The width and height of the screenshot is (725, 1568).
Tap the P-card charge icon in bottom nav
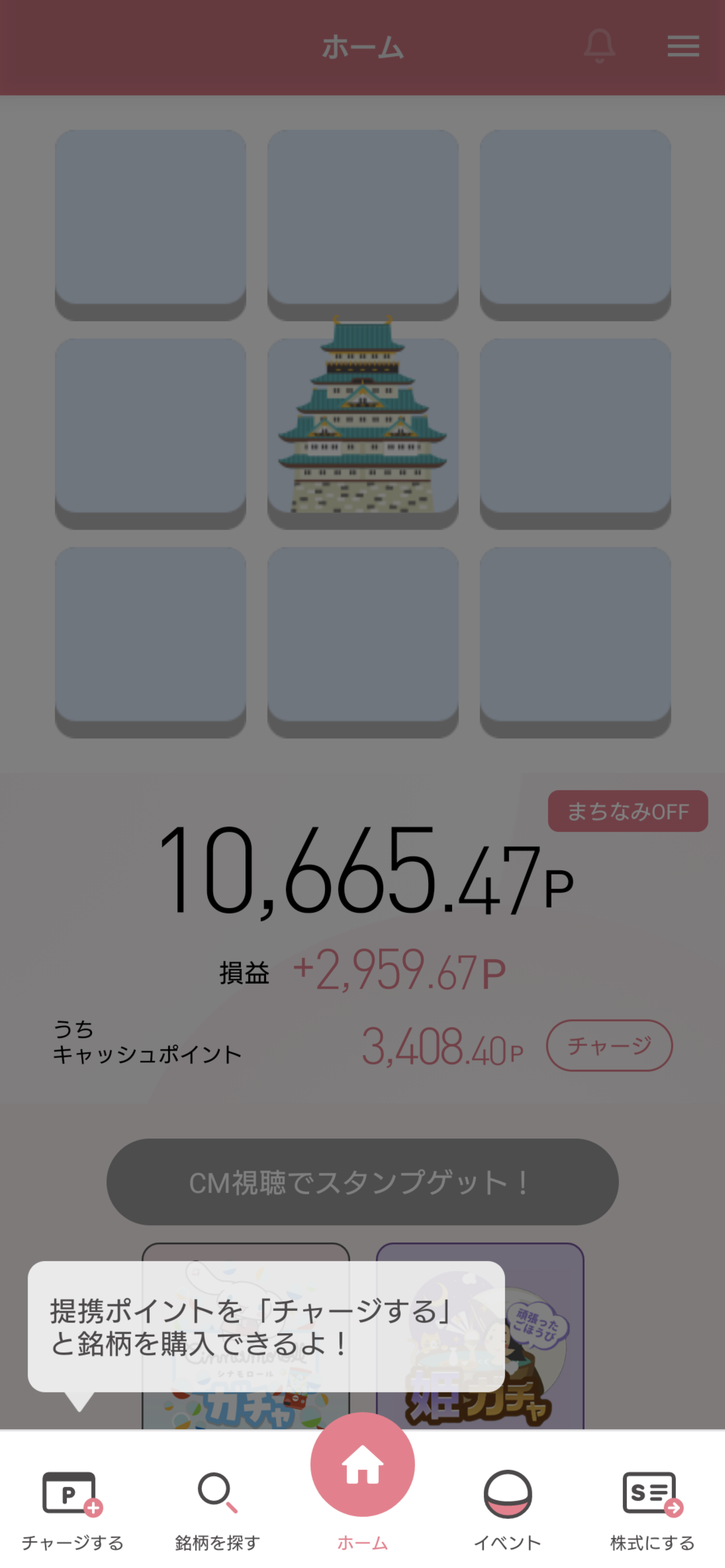[x=73, y=1490]
